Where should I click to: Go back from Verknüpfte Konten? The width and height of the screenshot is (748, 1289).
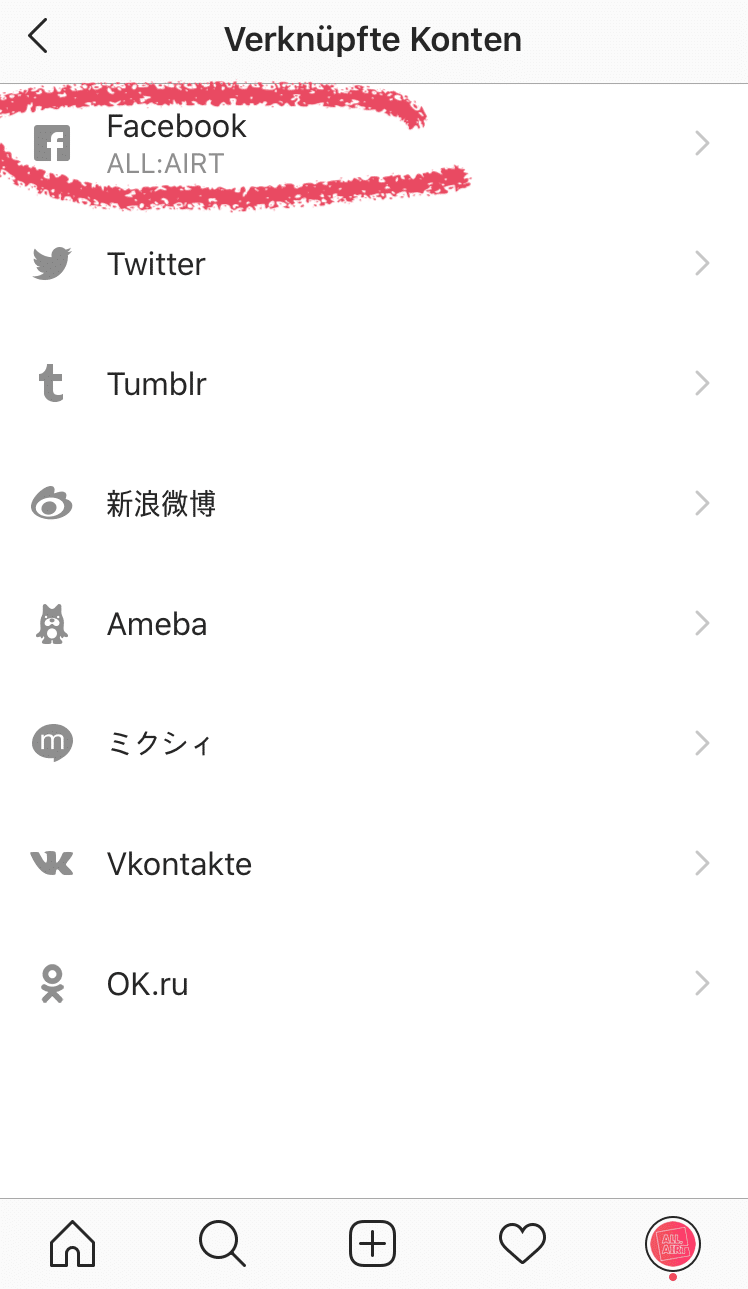[38, 38]
